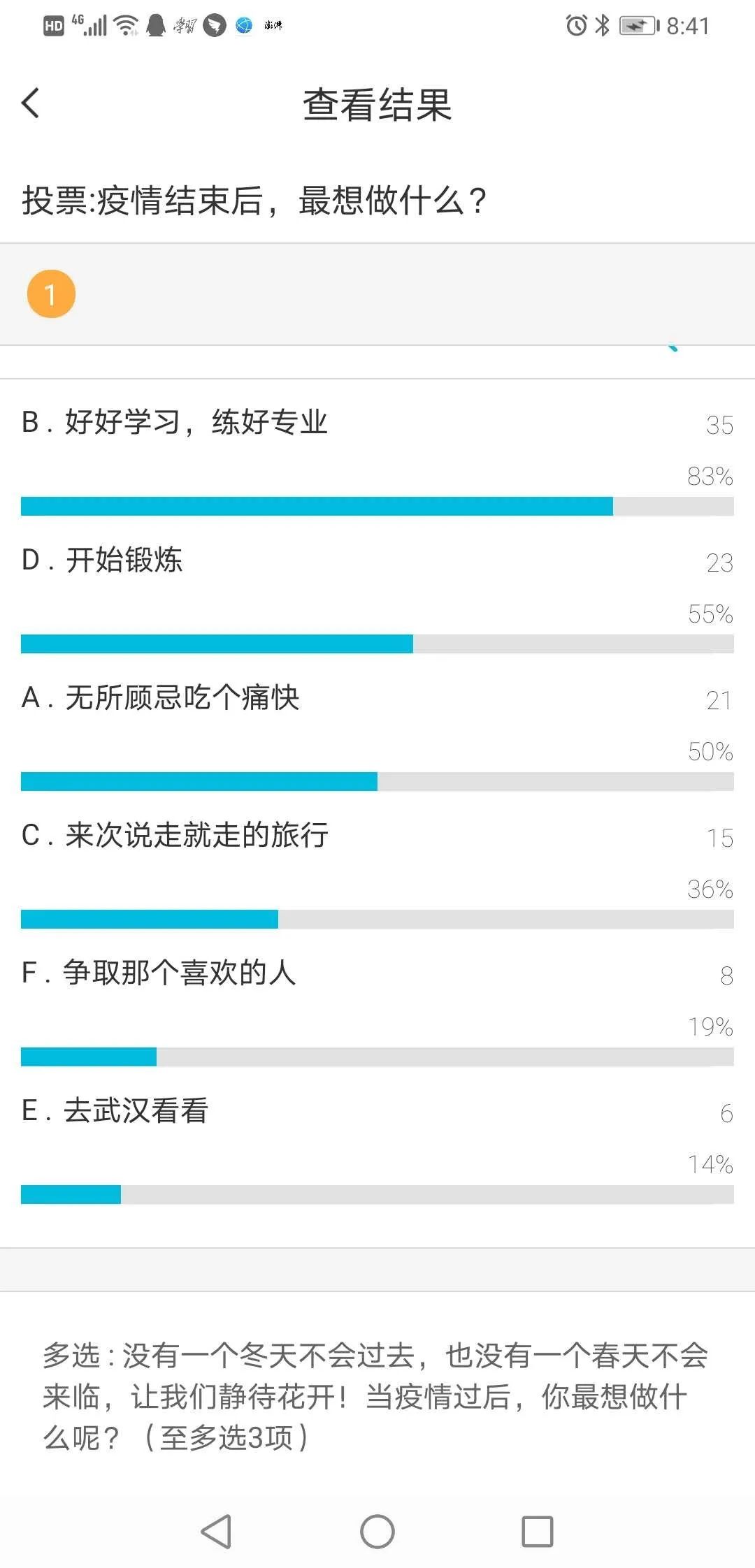Tap the system back button

pos(216,1532)
